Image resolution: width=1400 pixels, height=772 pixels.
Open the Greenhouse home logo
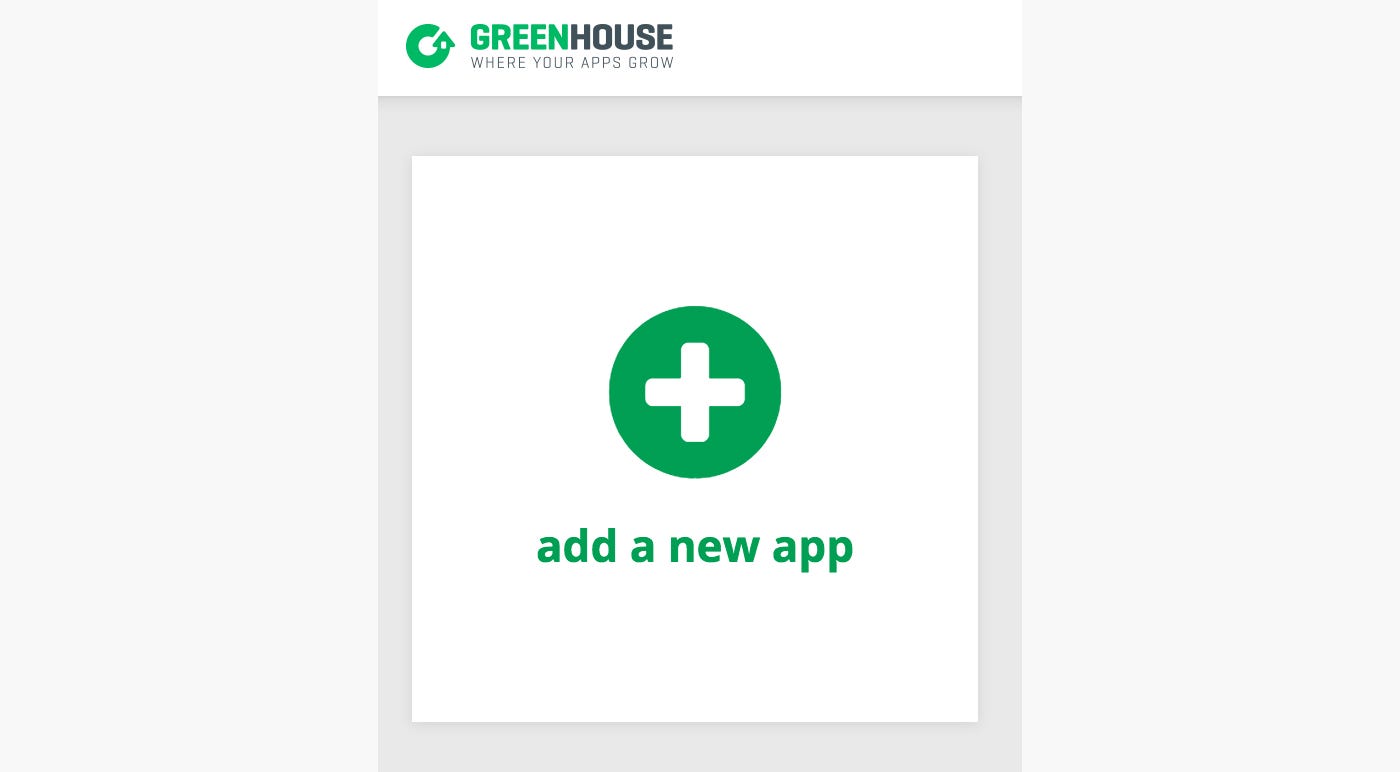[x=540, y=46]
